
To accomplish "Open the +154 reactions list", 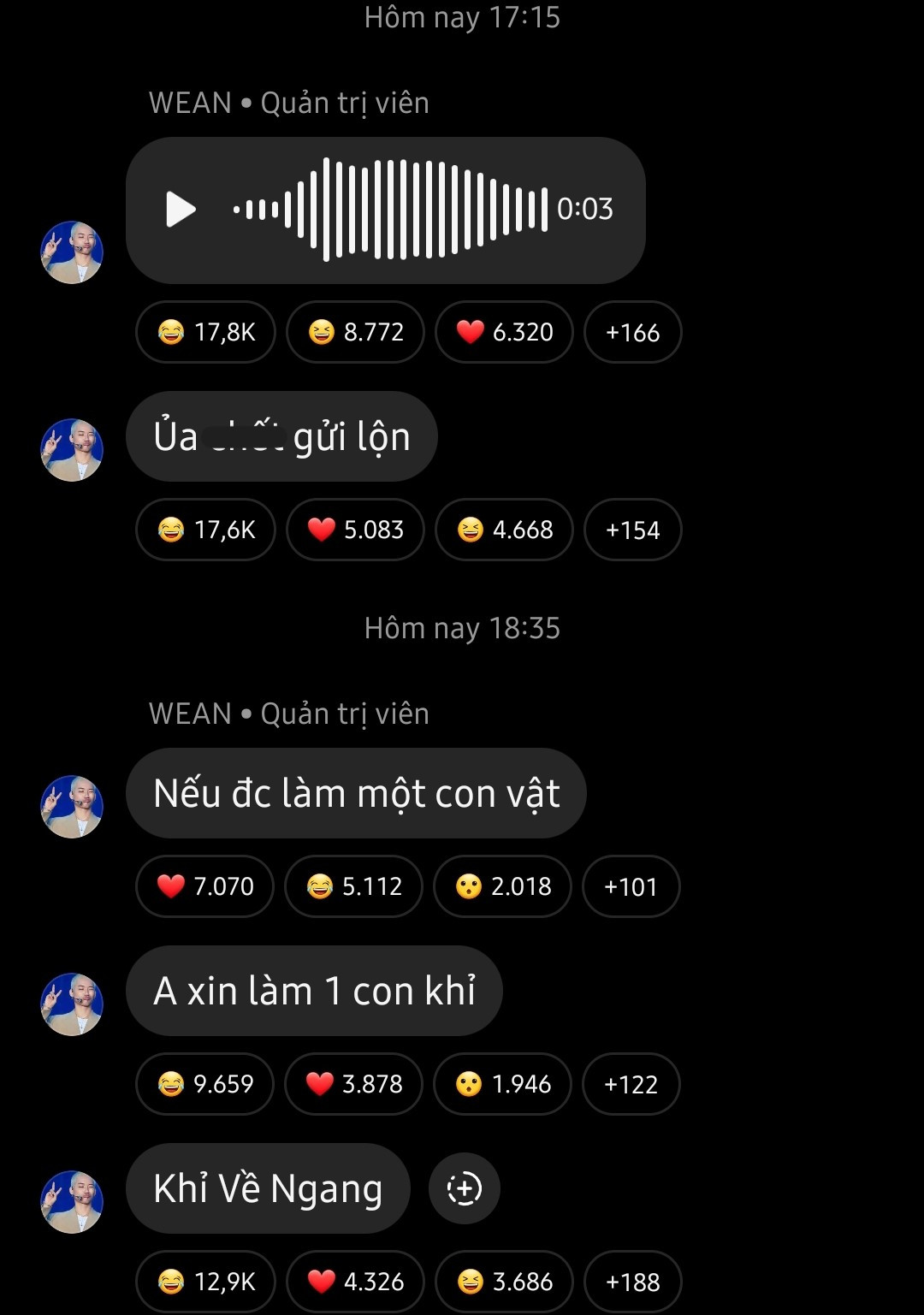I will click(x=632, y=530).
